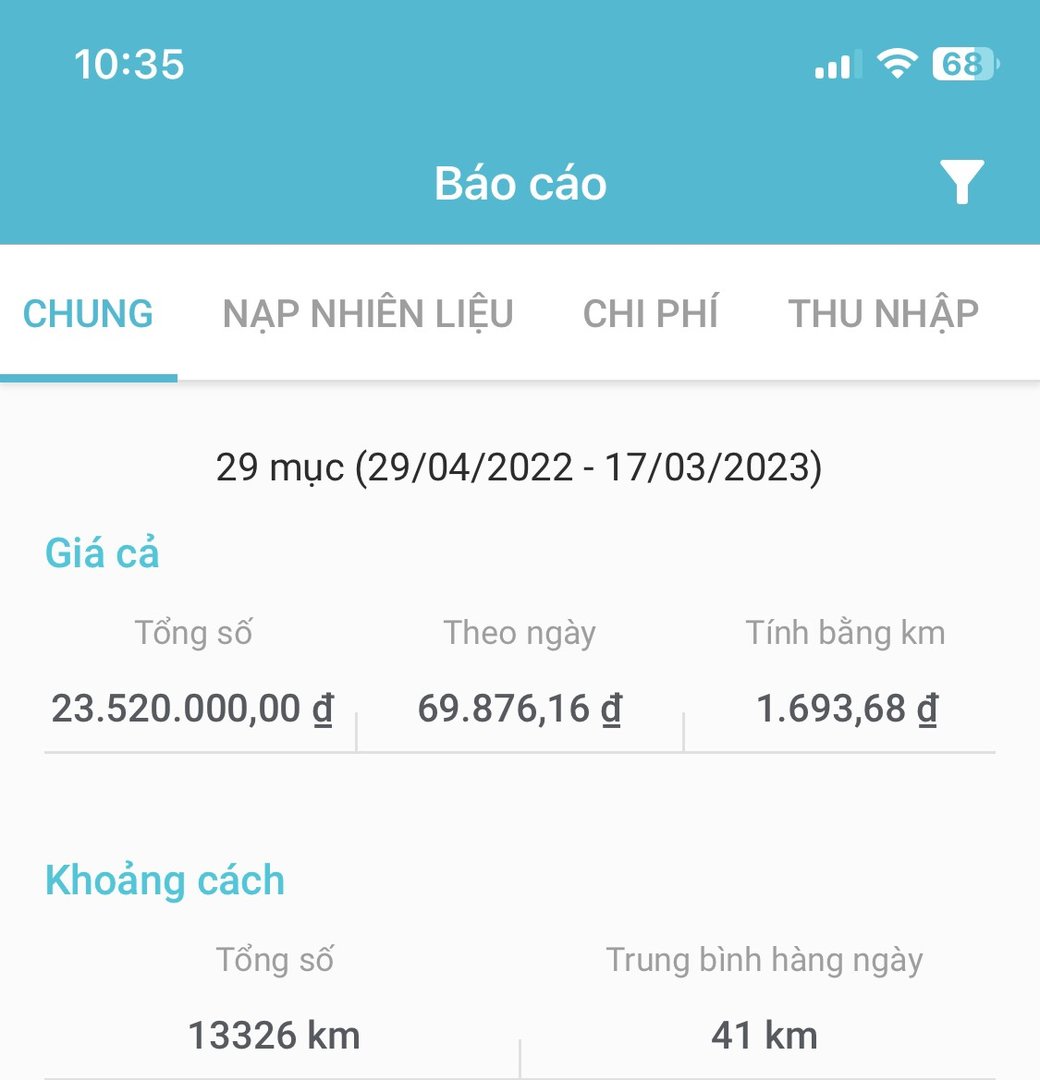
Task: Go to the CHI PHÍ tab
Action: coord(650,314)
